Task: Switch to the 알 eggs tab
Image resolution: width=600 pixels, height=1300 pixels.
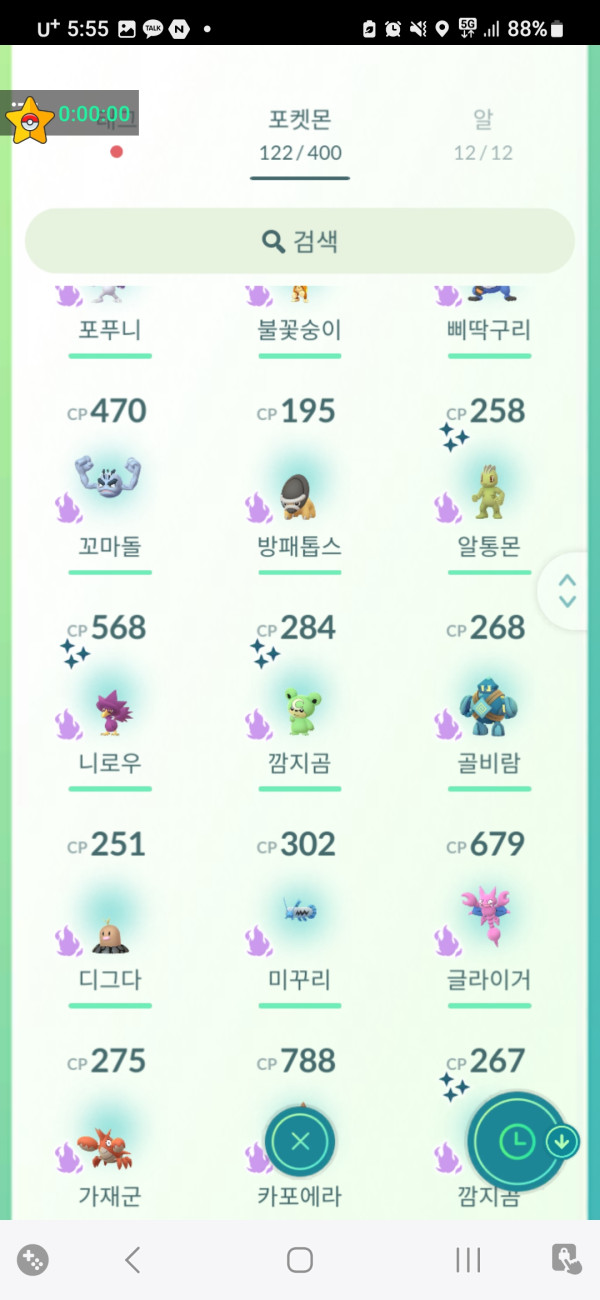Action: click(x=482, y=134)
